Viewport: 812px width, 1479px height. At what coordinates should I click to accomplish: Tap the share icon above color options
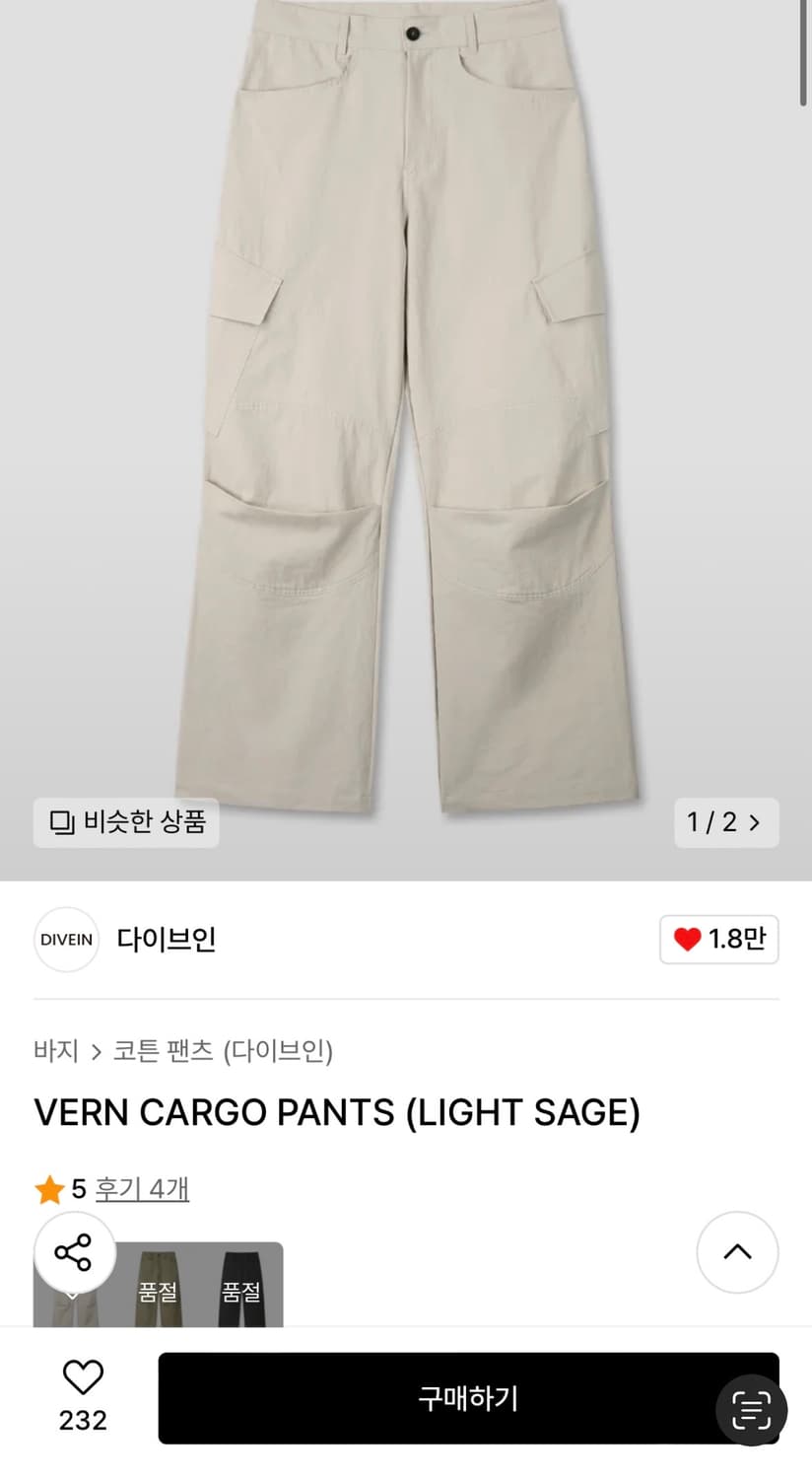click(x=73, y=1252)
